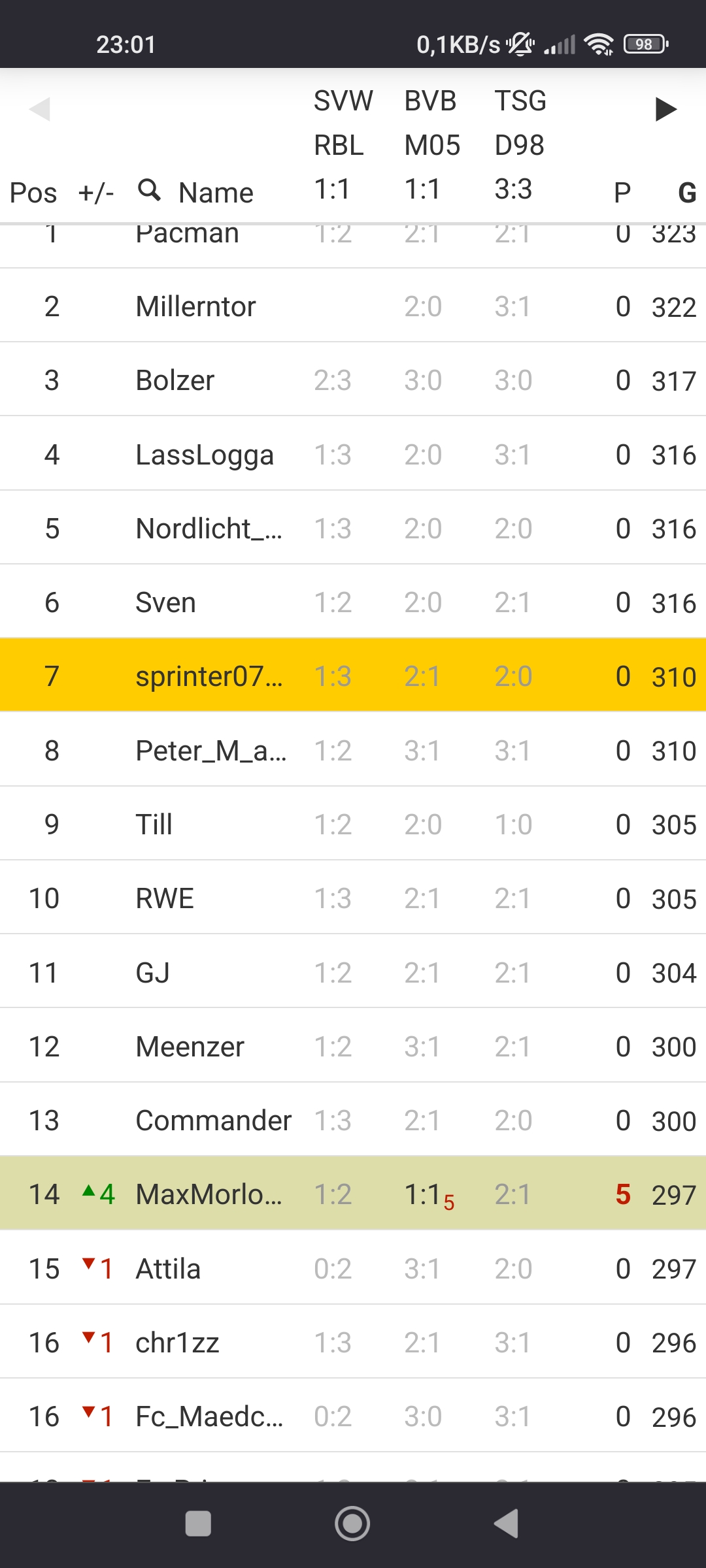Open Commander's player row
The image size is (706, 1568).
pos(213,1120)
